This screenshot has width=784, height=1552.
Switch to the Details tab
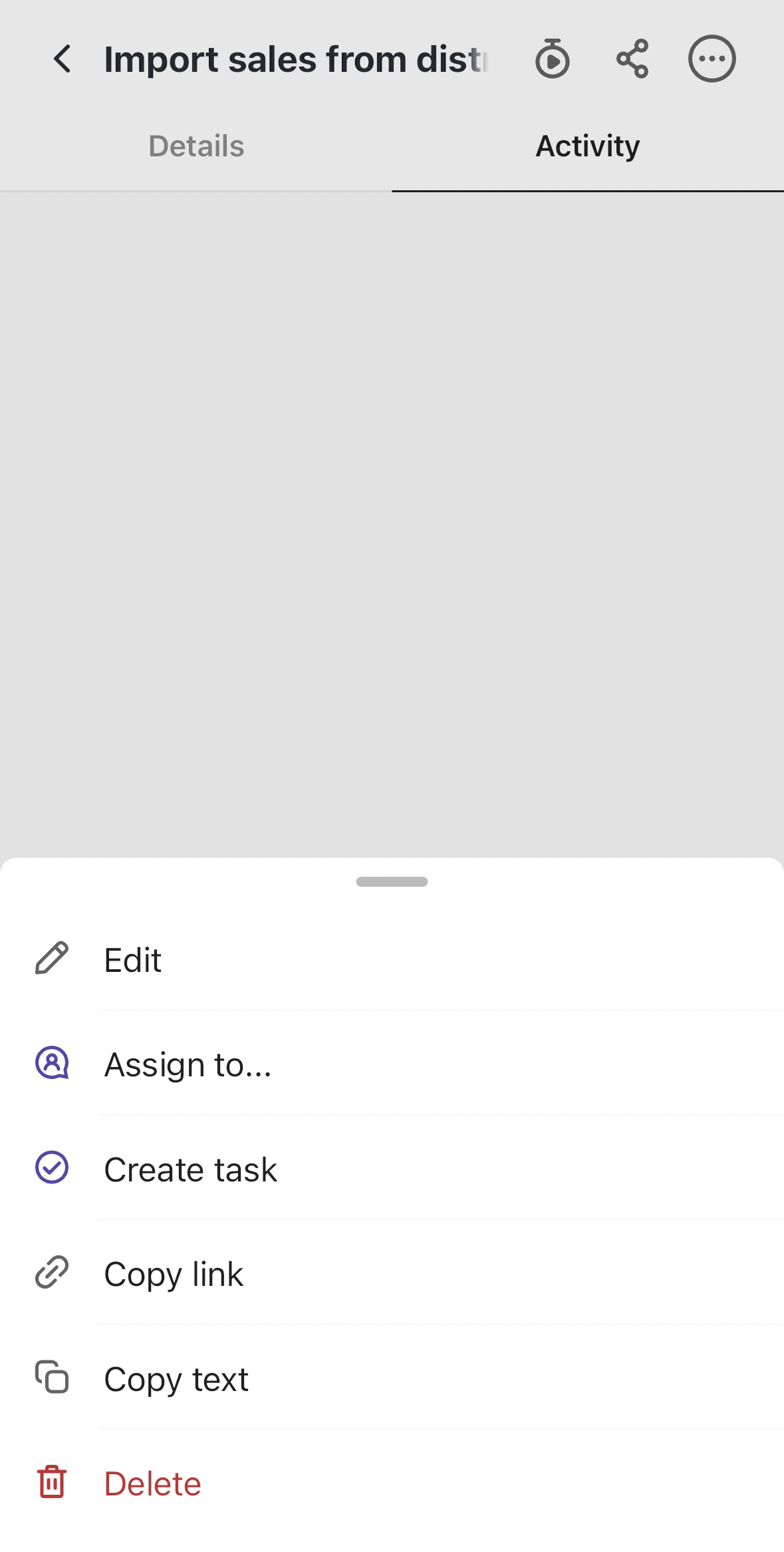pos(196,146)
